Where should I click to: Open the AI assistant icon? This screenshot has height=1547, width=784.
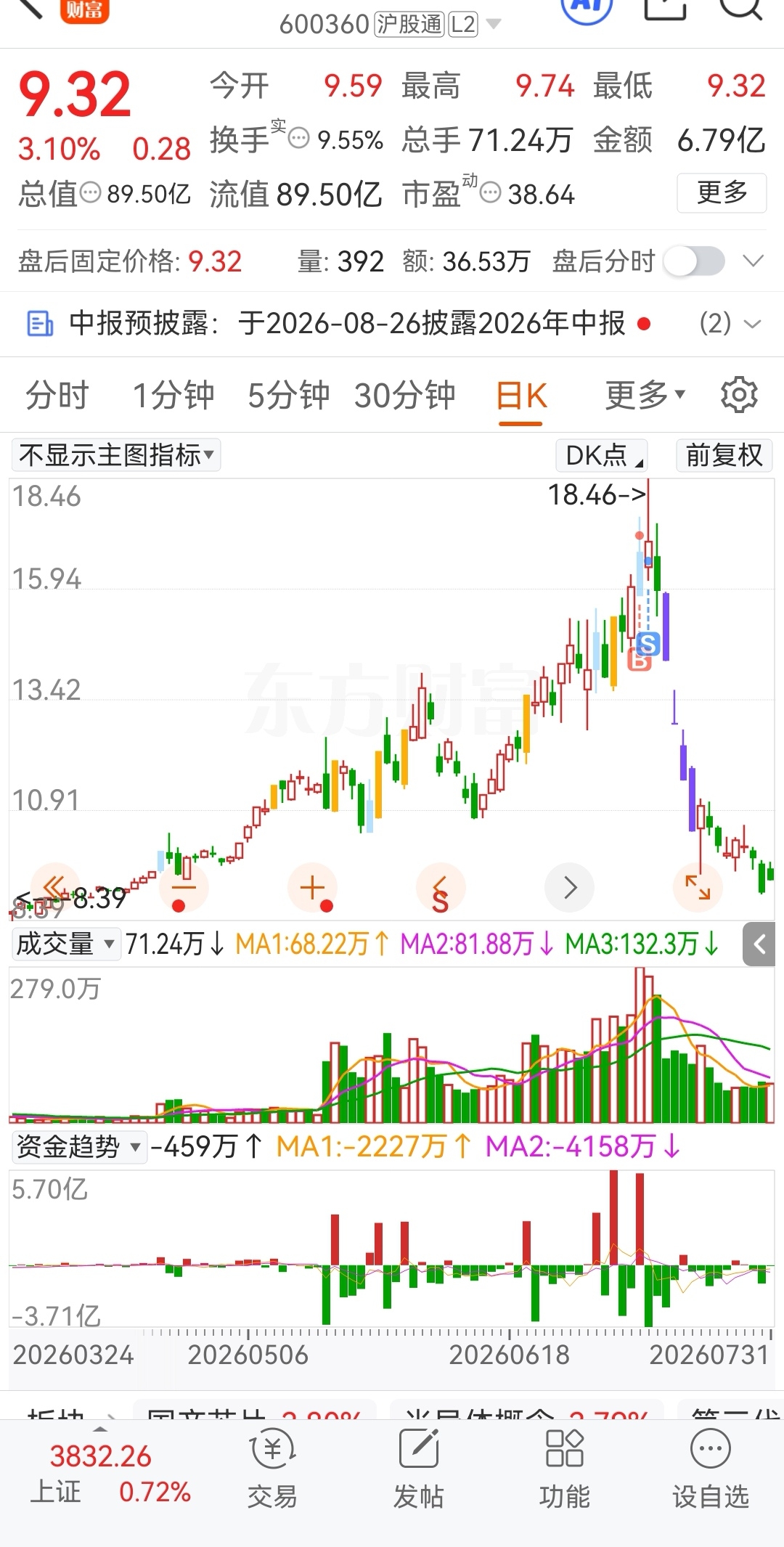pos(587,7)
